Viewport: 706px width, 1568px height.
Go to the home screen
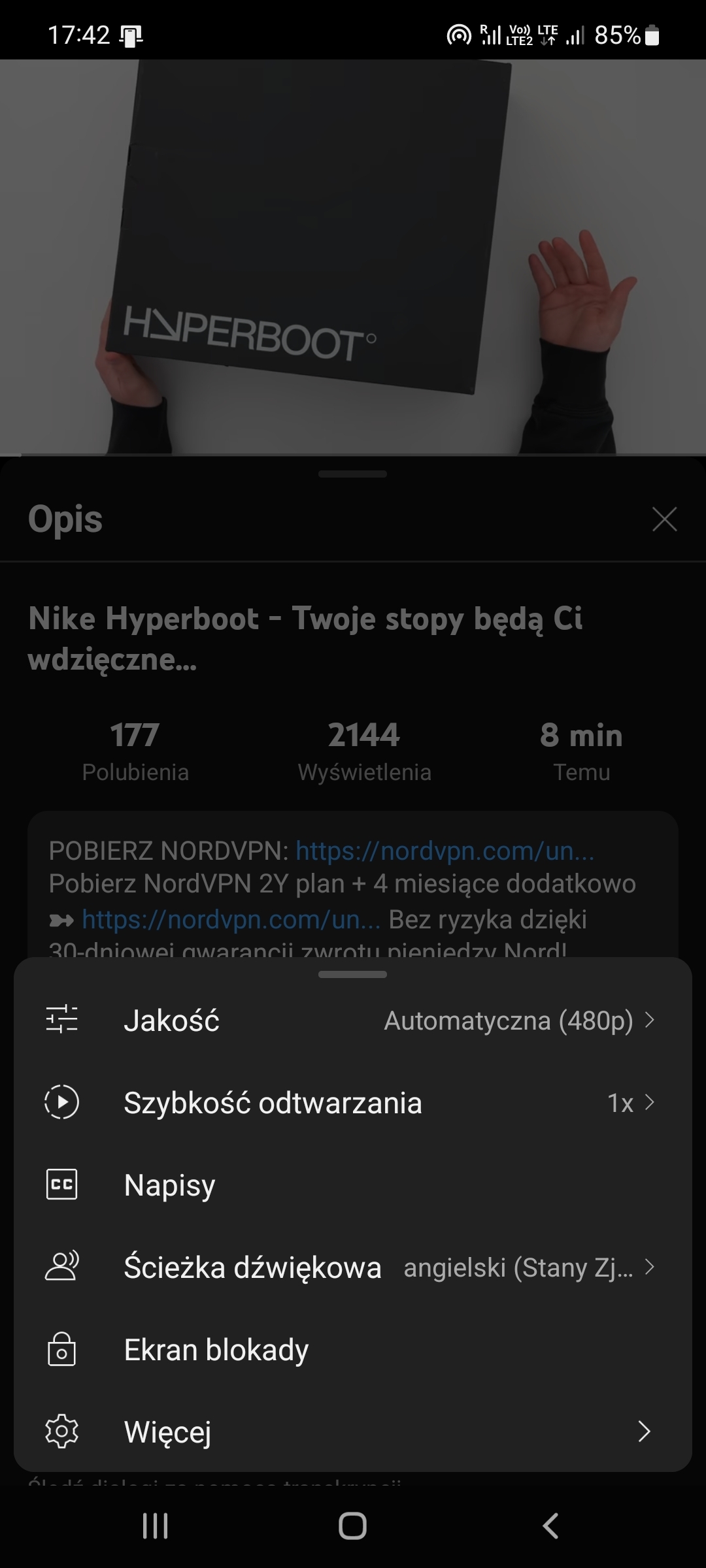[352, 1526]
